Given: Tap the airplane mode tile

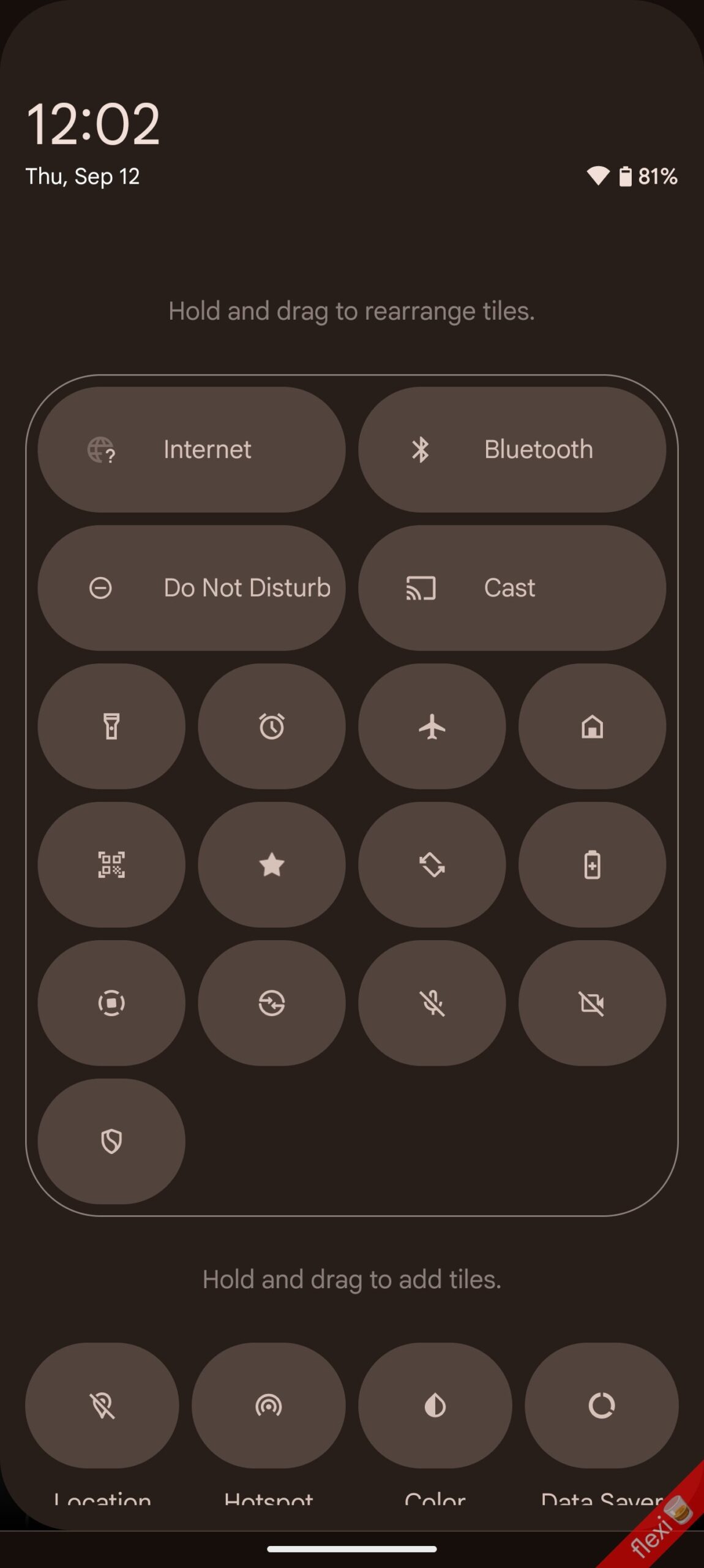Looking at the screenshot, I should 432,726.
